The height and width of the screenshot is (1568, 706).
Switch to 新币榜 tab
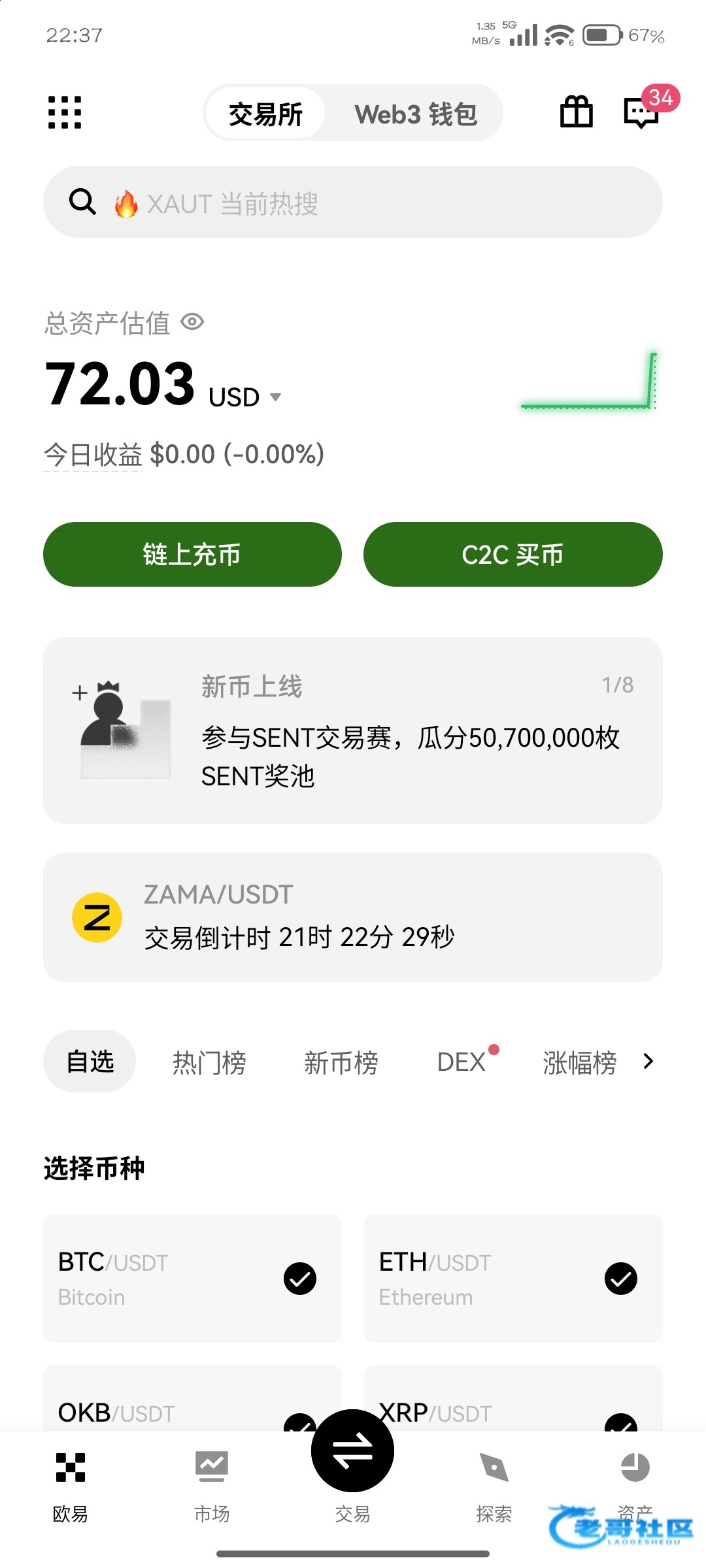[x=341, y=1062]
